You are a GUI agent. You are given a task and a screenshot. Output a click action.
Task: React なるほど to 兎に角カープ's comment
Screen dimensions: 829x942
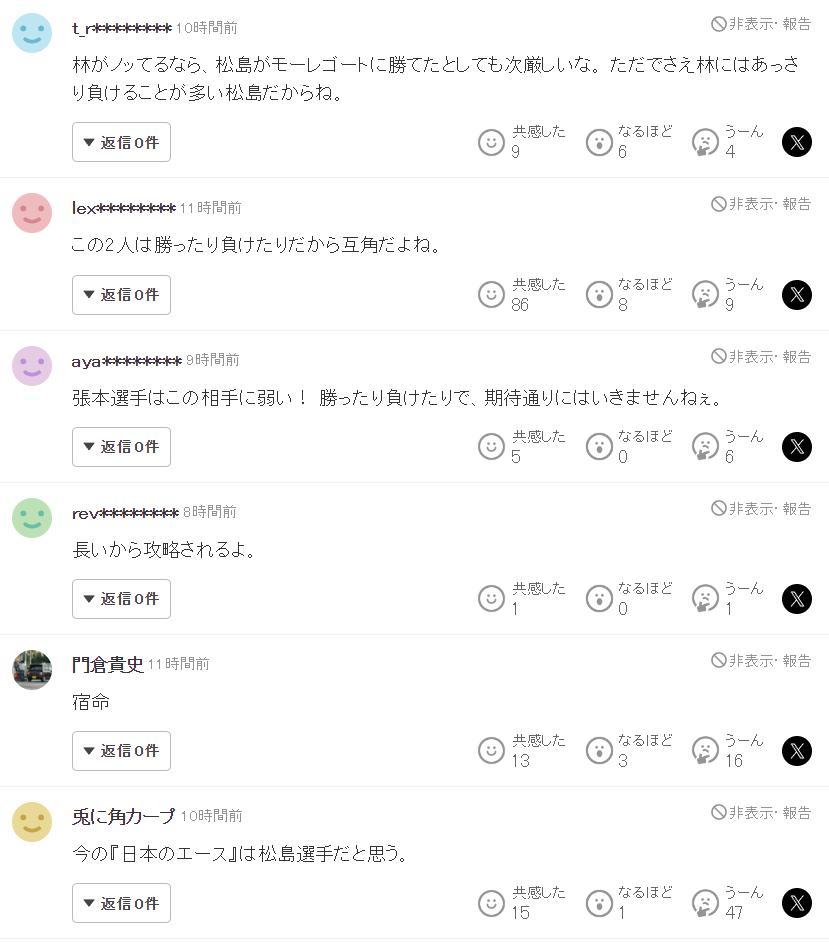(x=599, y=903)
